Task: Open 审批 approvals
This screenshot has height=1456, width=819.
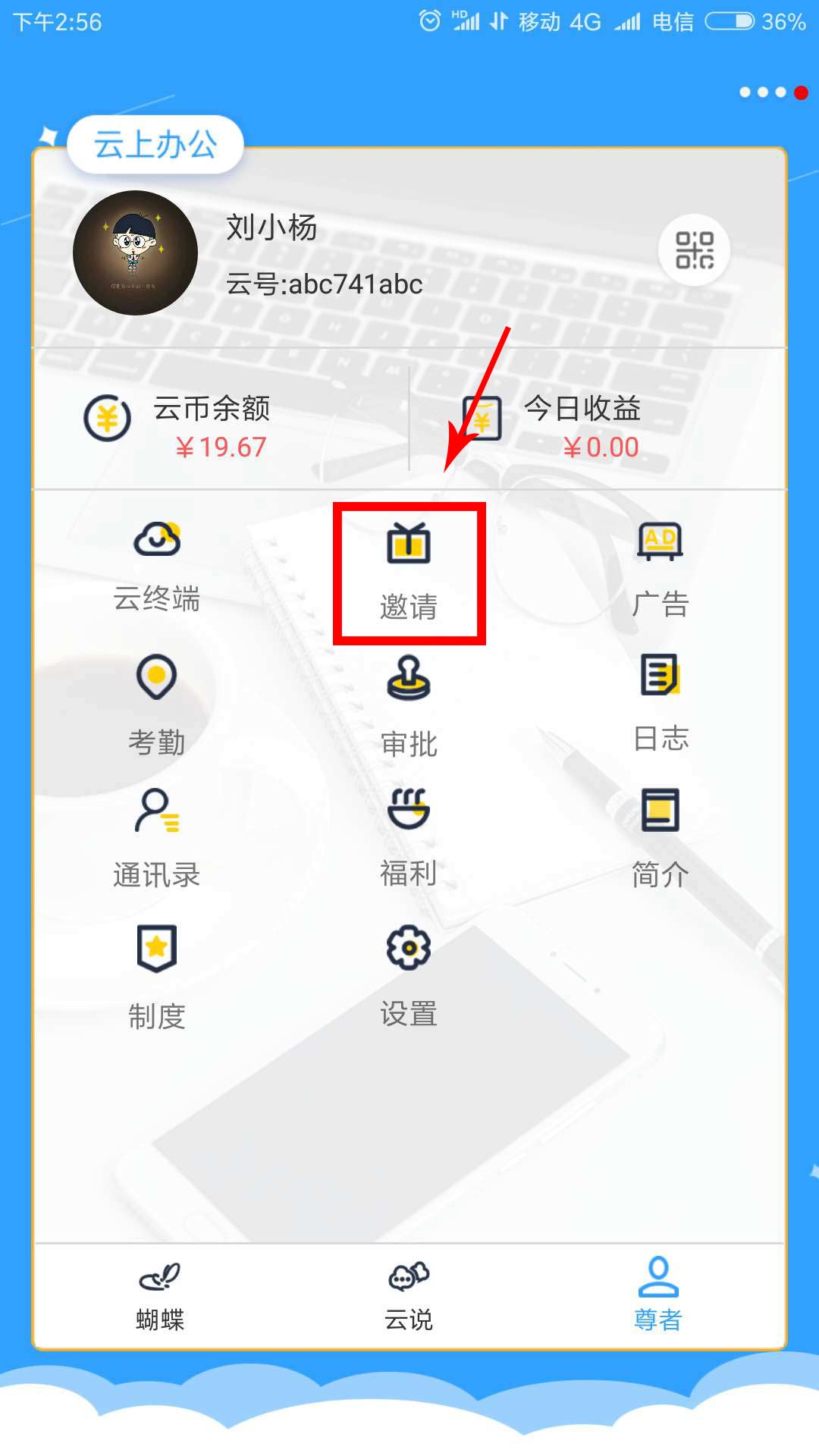Action: (x=409, y=707)
